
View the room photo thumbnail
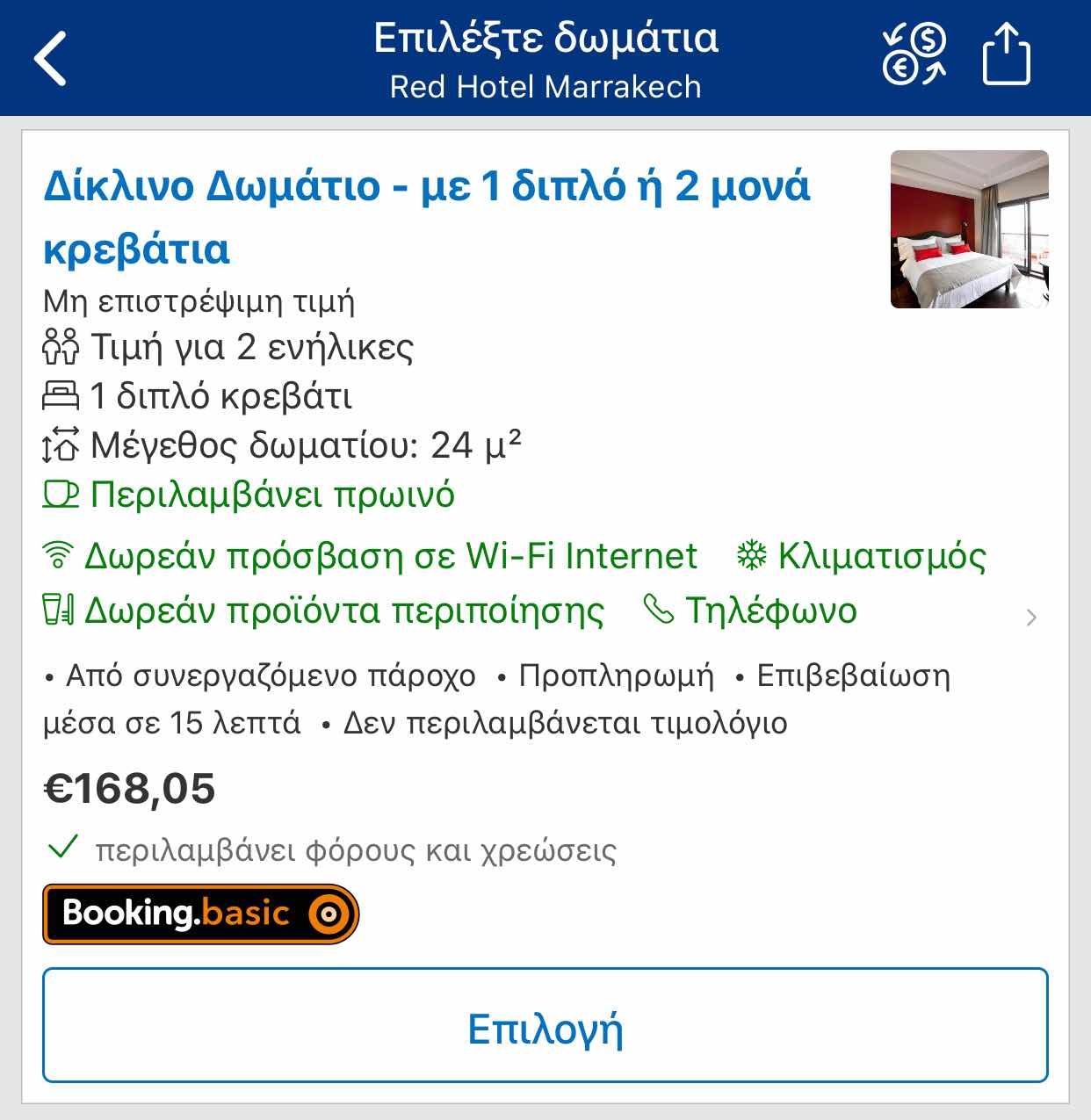pyautogui.click(x=969, y=229)
